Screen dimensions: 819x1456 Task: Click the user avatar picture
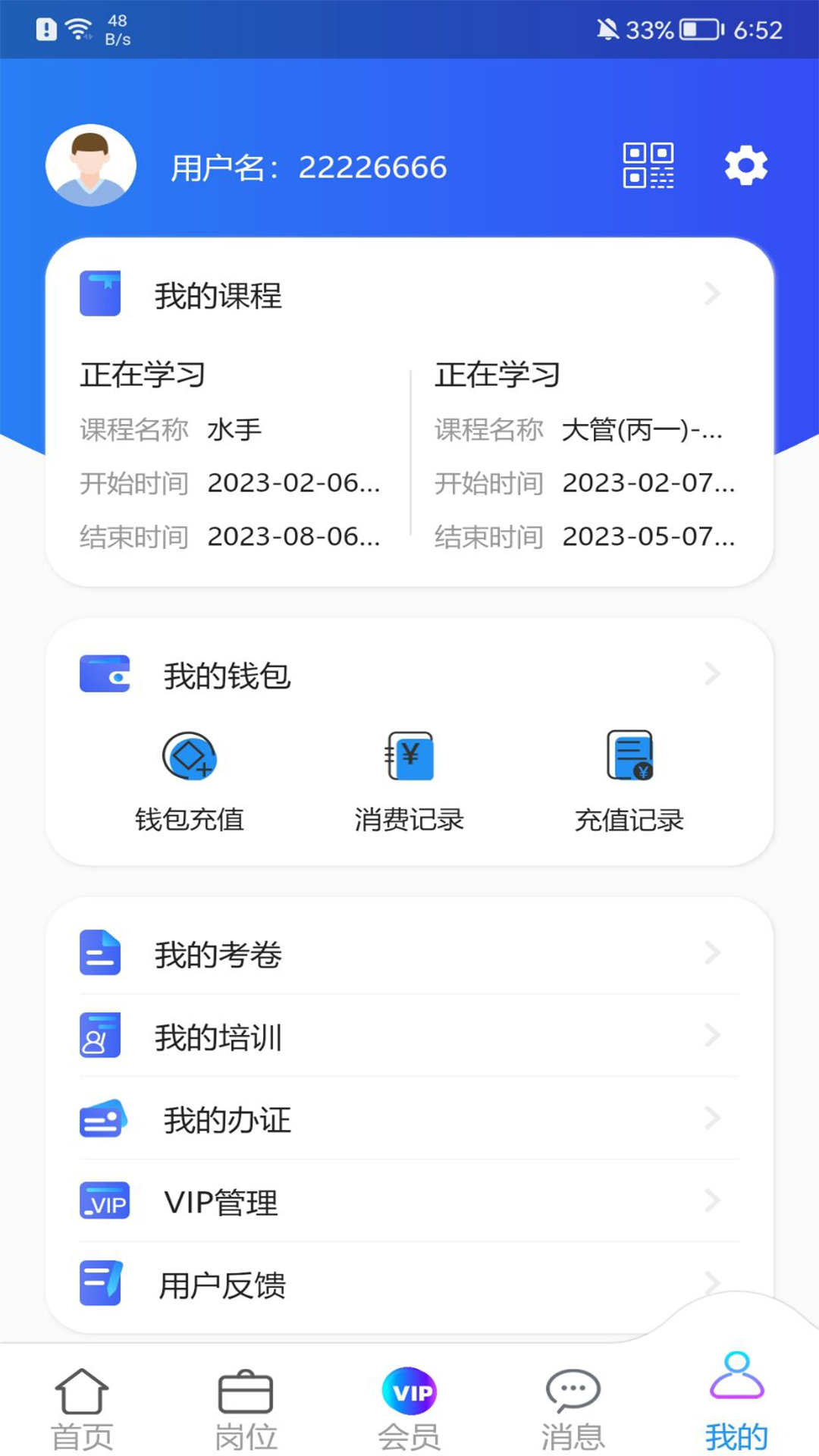[x=91, y=165]
